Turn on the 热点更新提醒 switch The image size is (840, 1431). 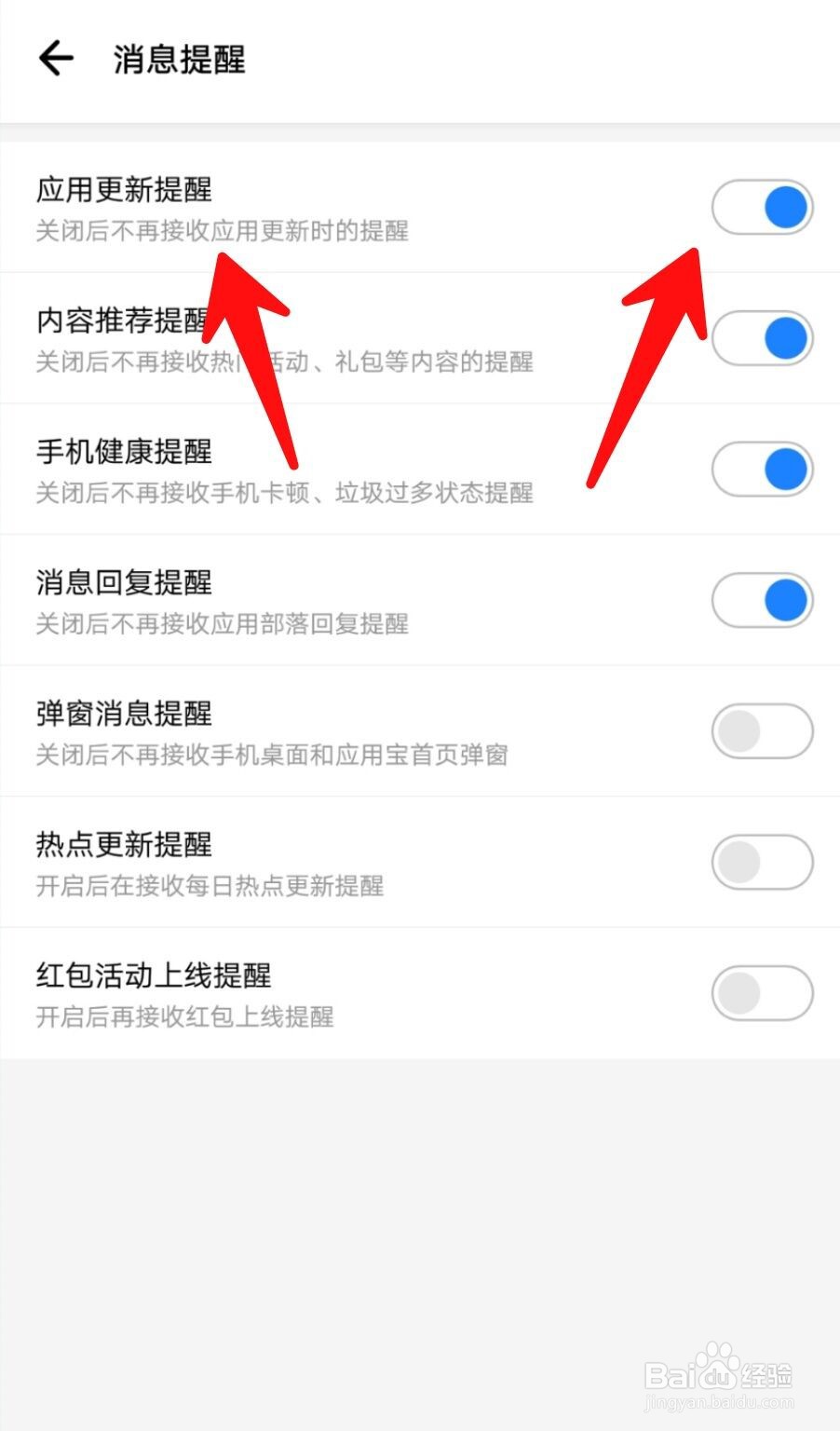(763, 863)
